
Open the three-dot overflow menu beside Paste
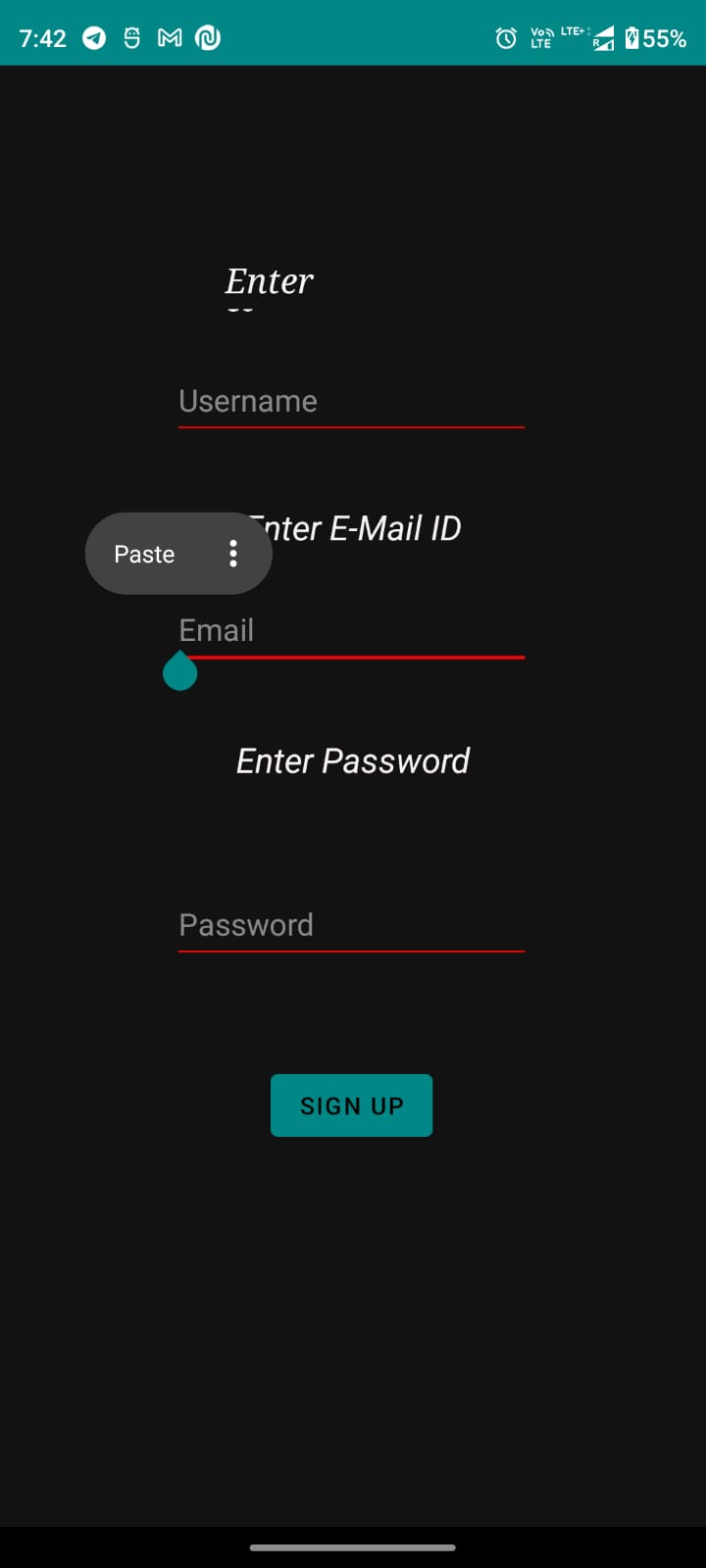[x=233, y=554]
